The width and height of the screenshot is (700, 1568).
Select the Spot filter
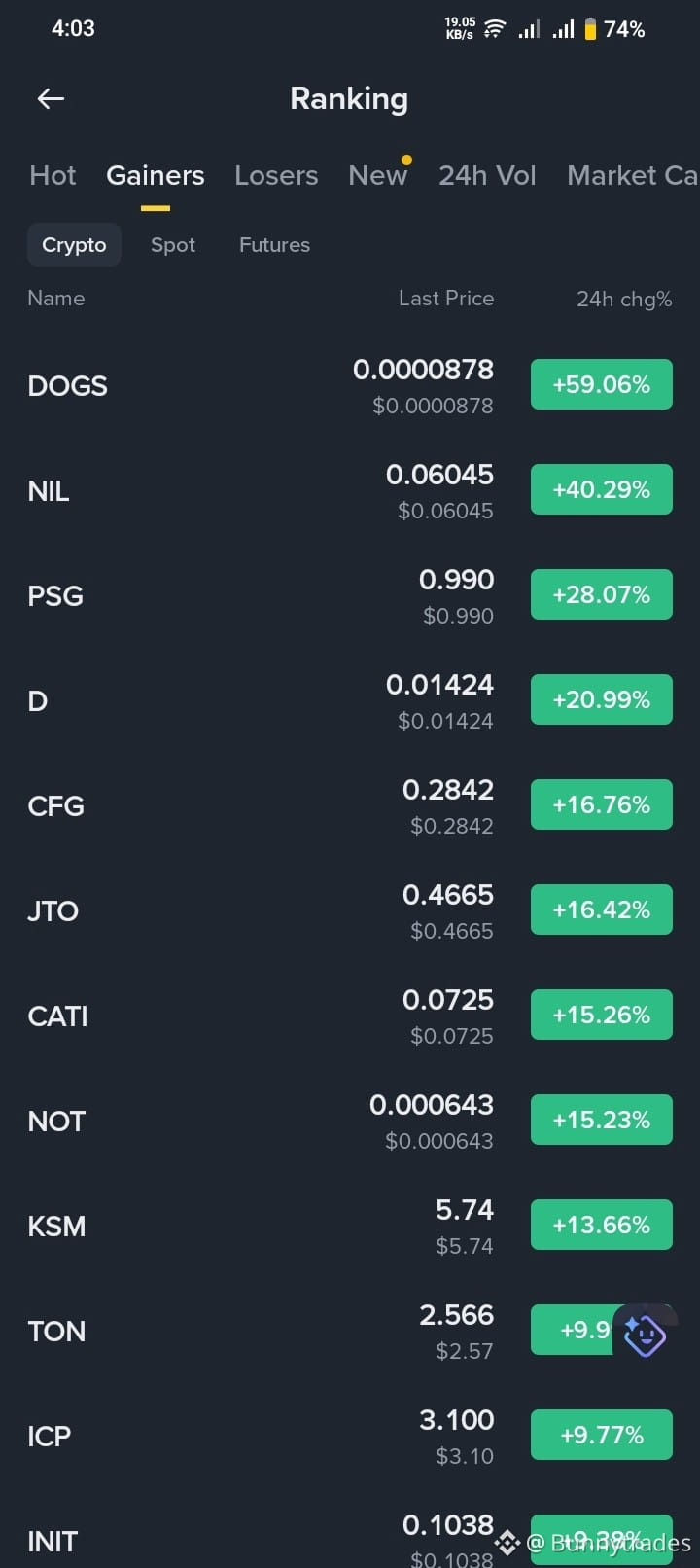click(173, 245)
